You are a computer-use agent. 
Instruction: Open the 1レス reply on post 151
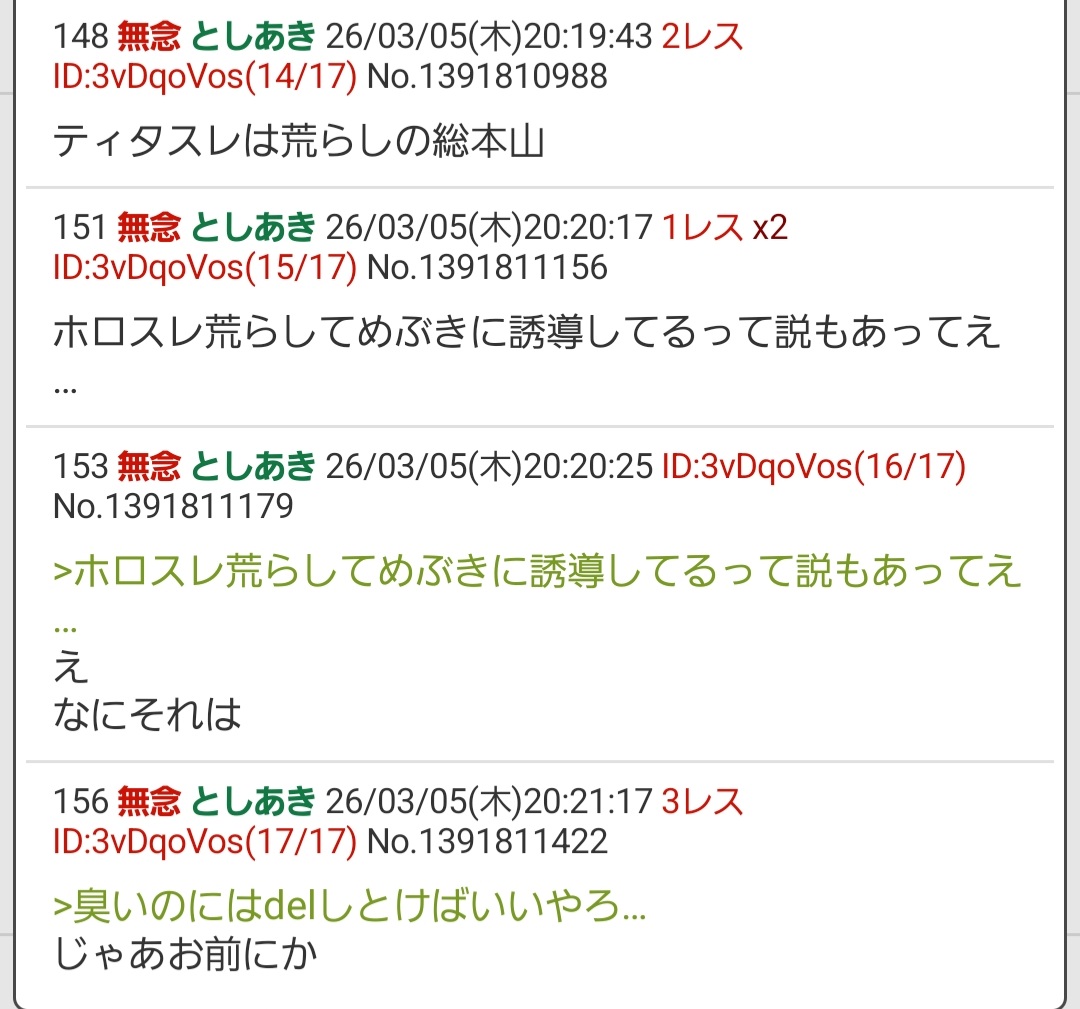703,227
